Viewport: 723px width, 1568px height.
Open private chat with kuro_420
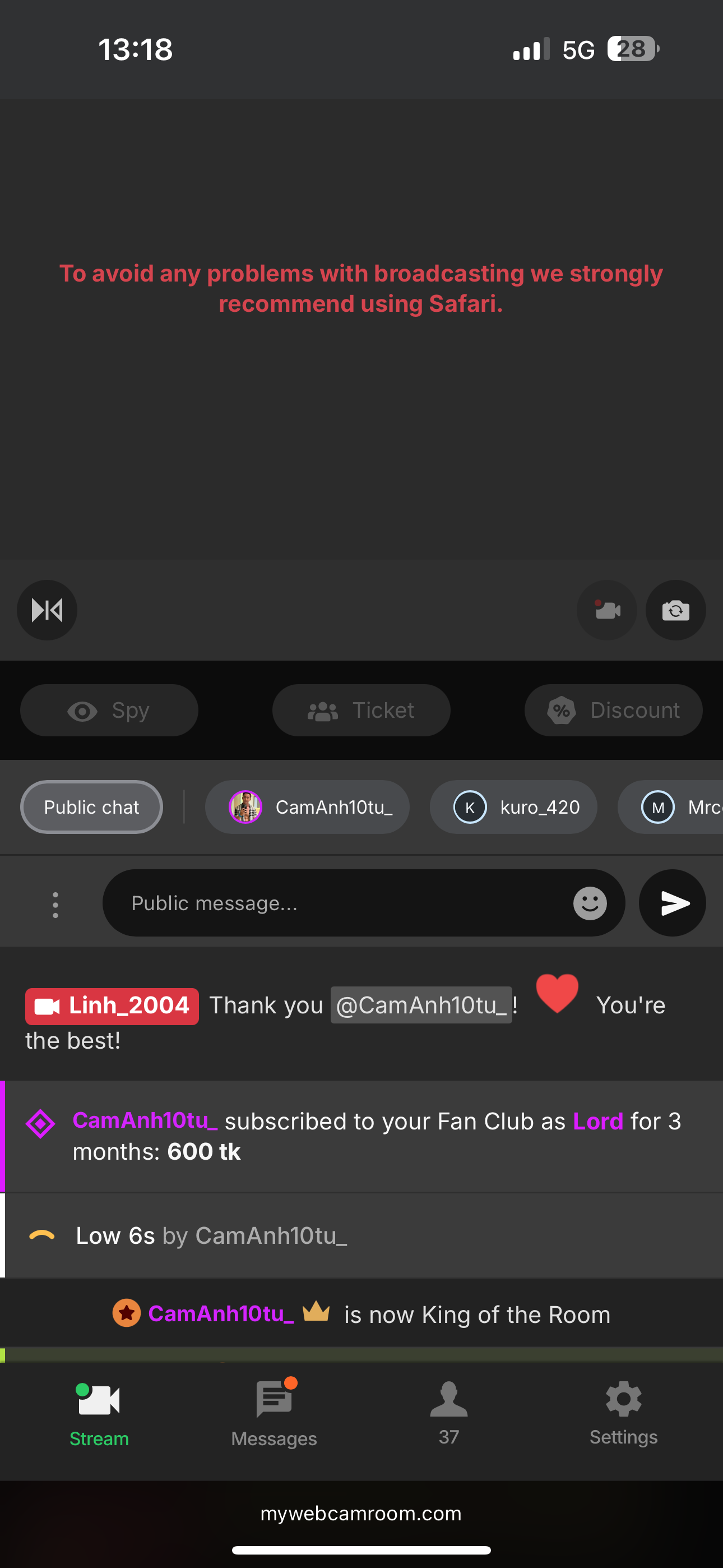(x=513, y=807)
